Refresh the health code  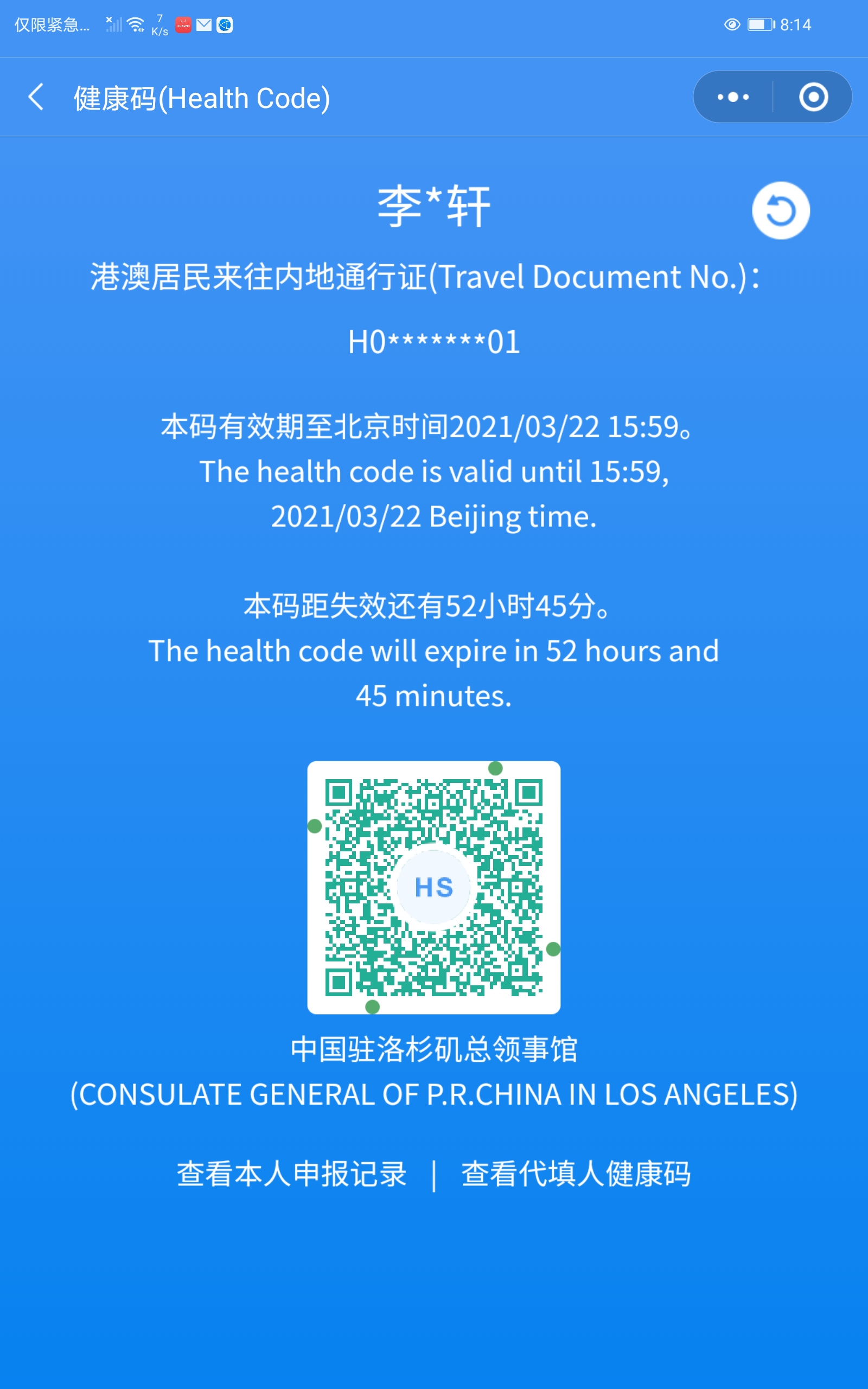(780, 211)
